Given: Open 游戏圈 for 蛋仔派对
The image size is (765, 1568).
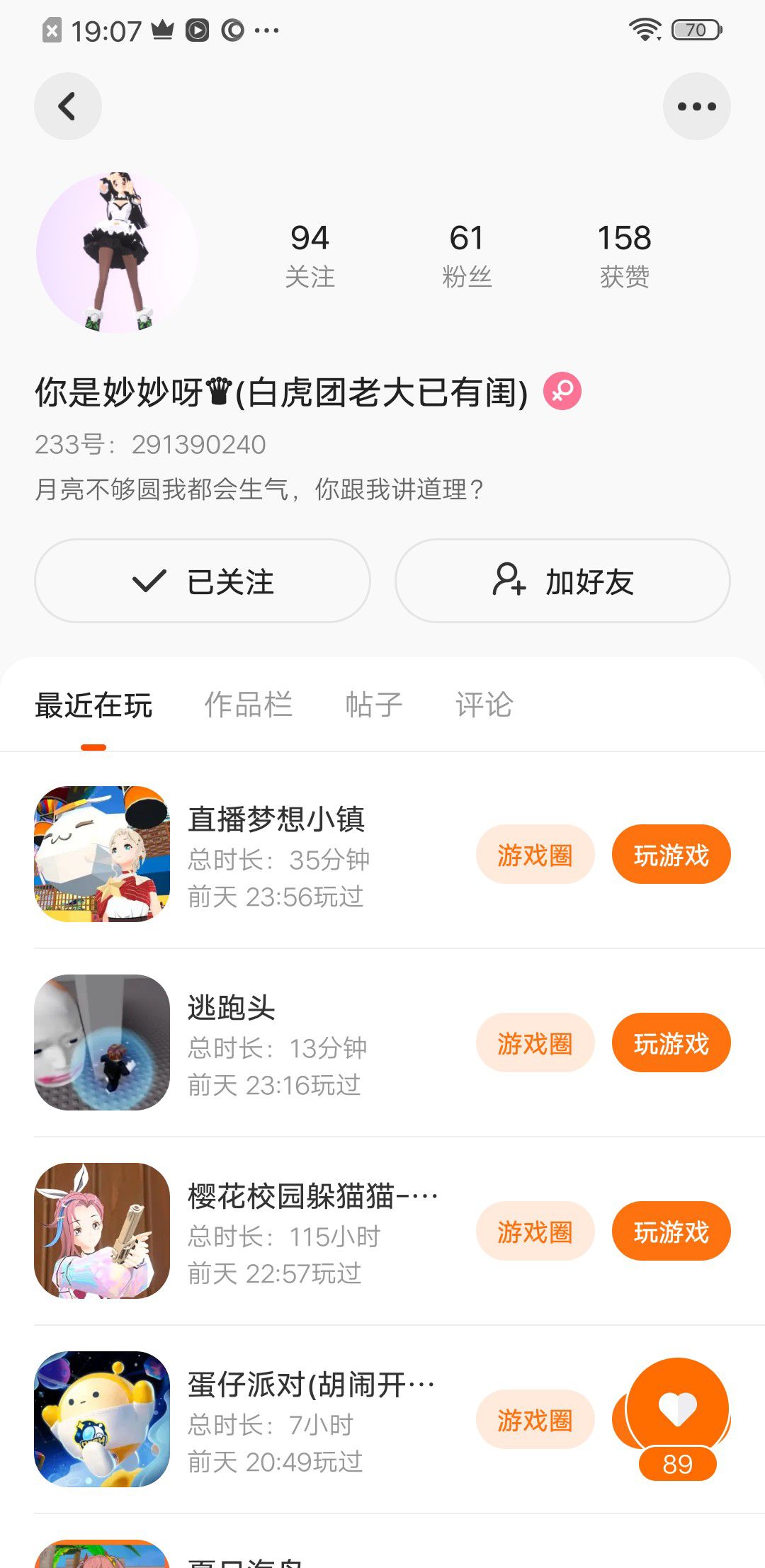Looking at the screenshot, I should click(535, 1420).
